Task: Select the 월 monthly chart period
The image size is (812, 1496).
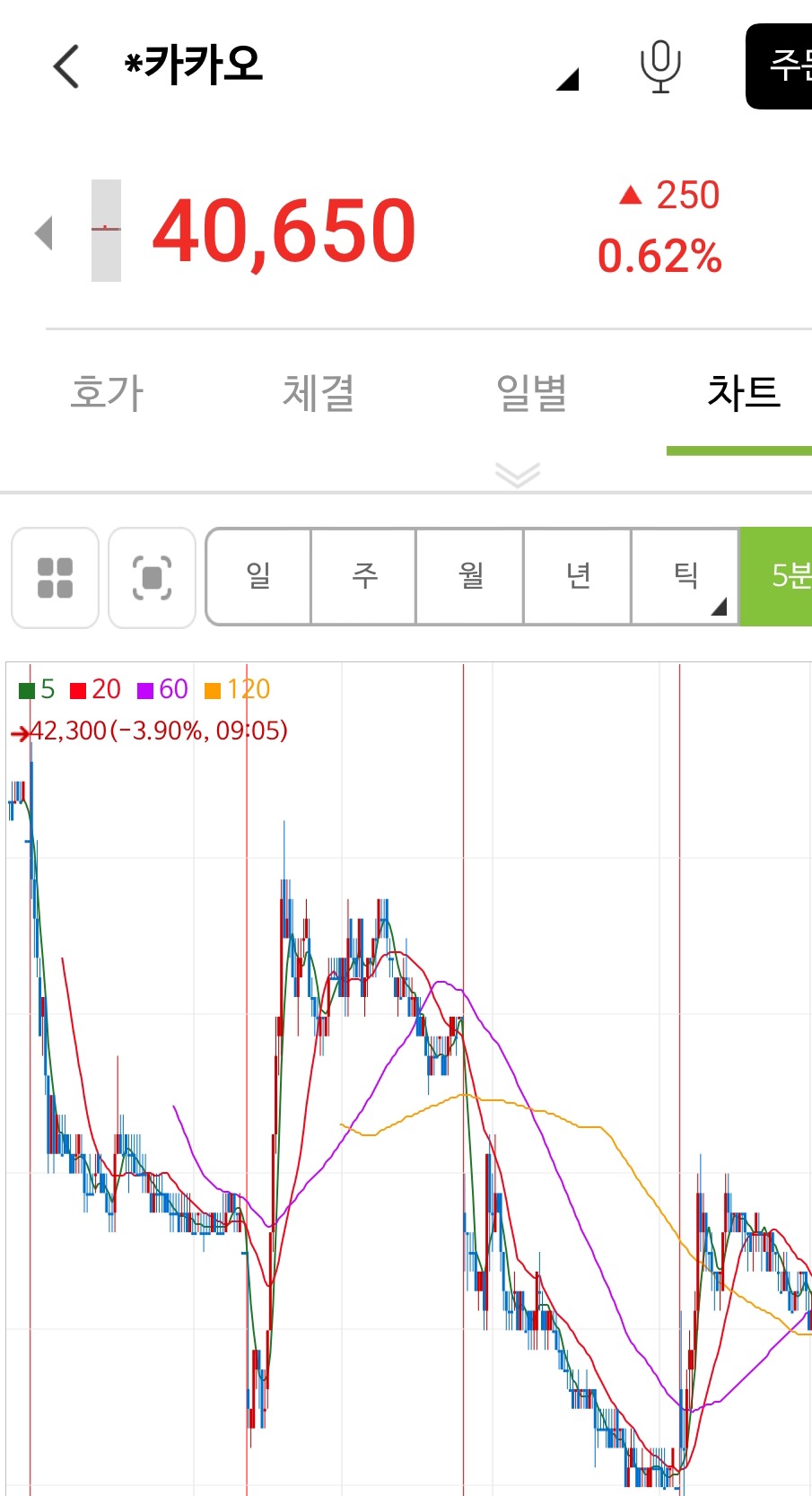Action: (470, 576)
